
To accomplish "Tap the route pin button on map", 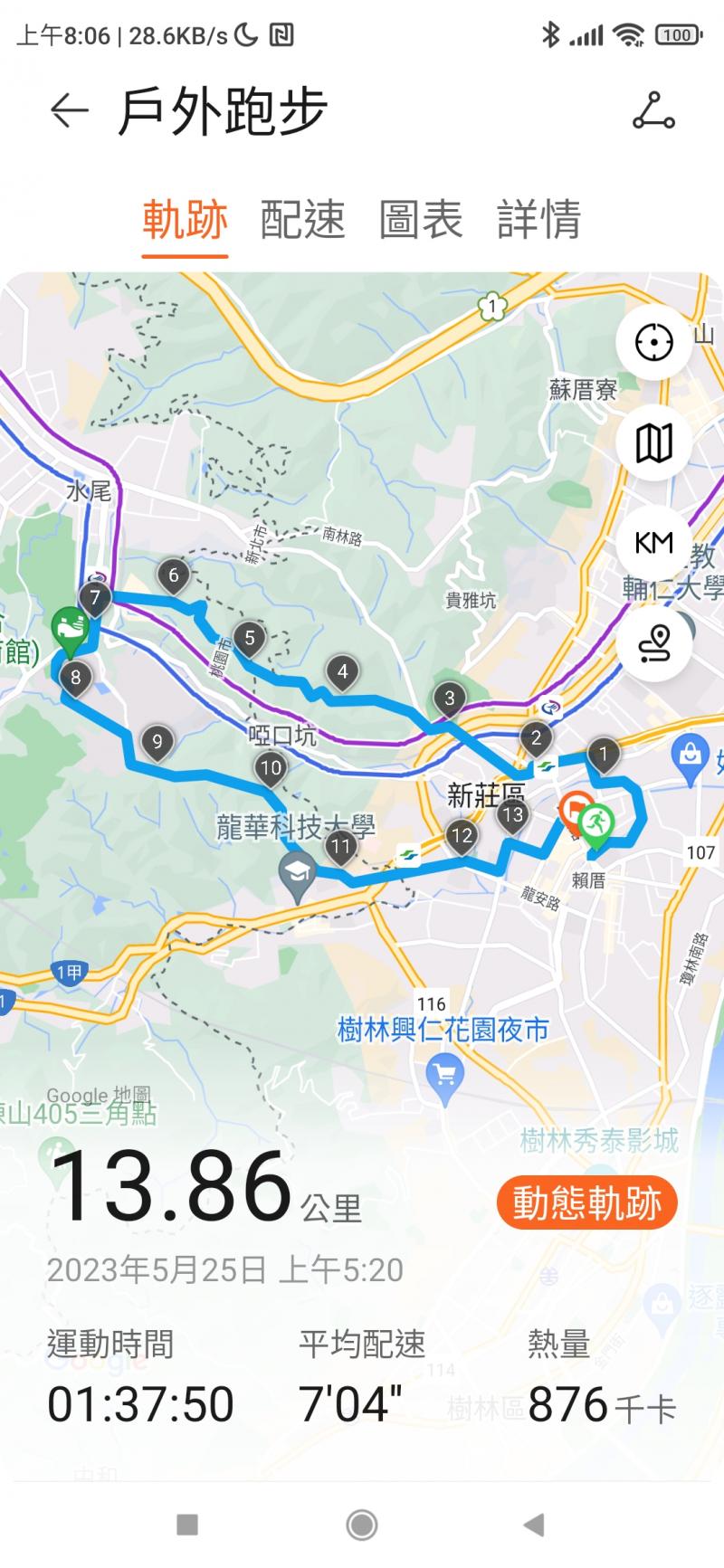I will click(x=653, y=643).
